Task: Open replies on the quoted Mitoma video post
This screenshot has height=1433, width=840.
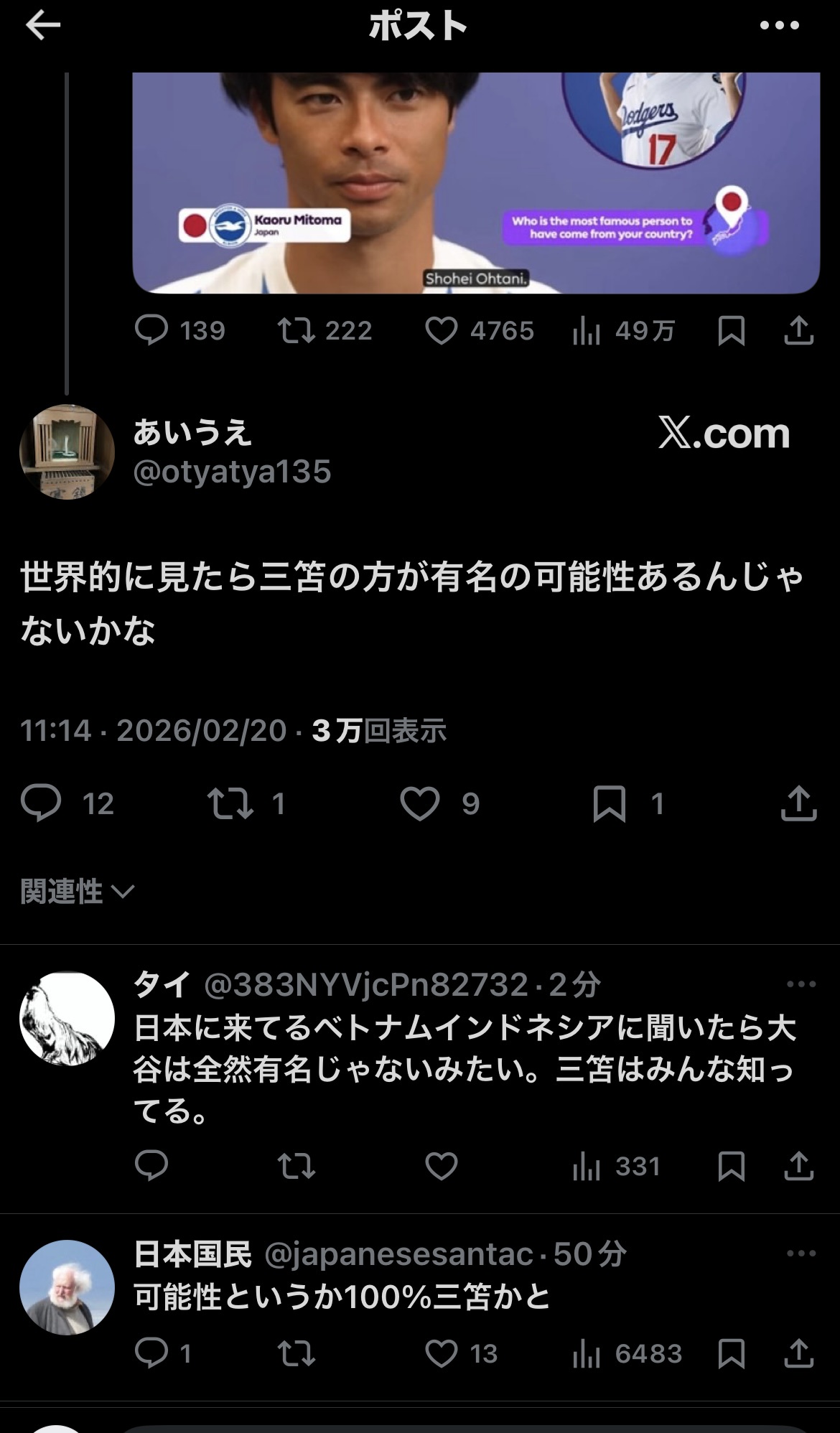Action: pyautogui.click(x=152, y=330)
